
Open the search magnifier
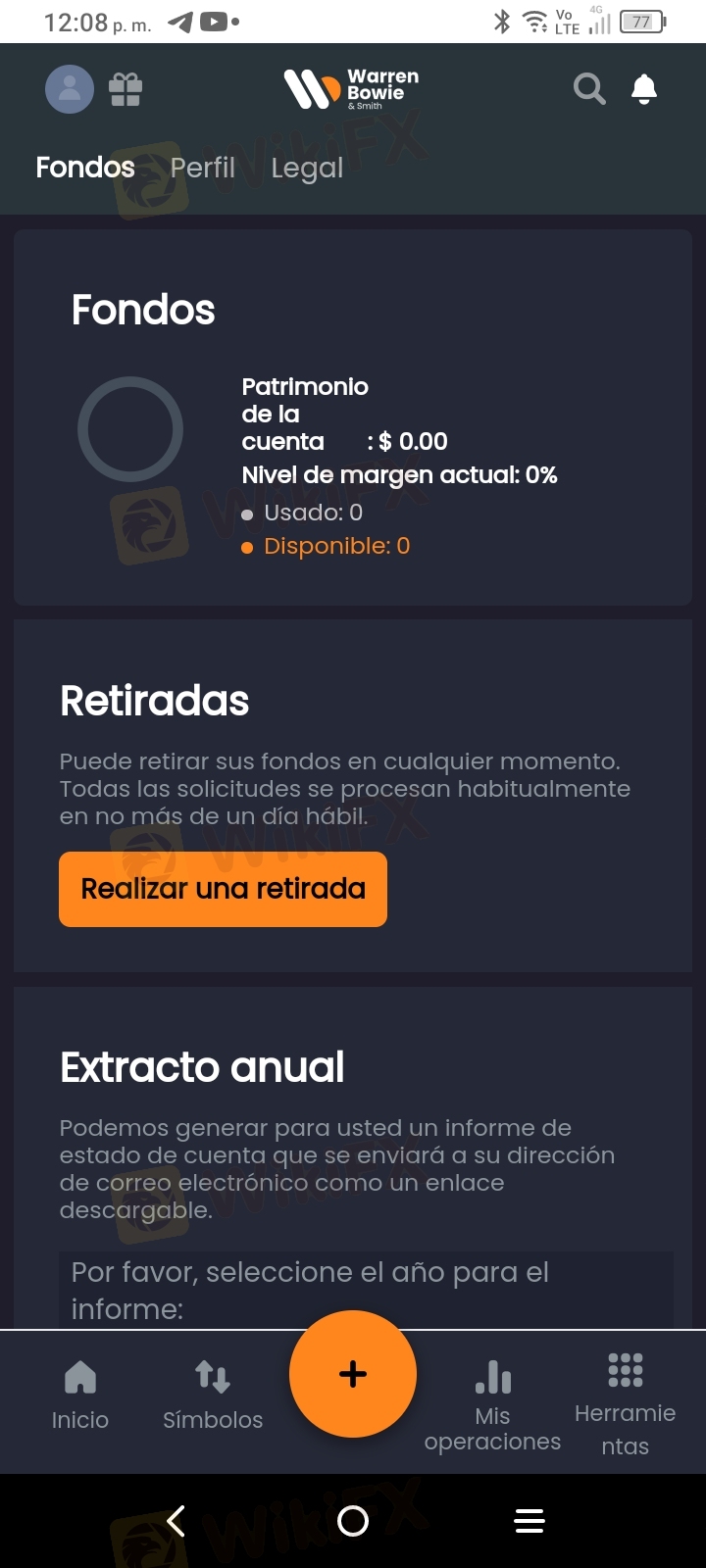pos(589,89)
